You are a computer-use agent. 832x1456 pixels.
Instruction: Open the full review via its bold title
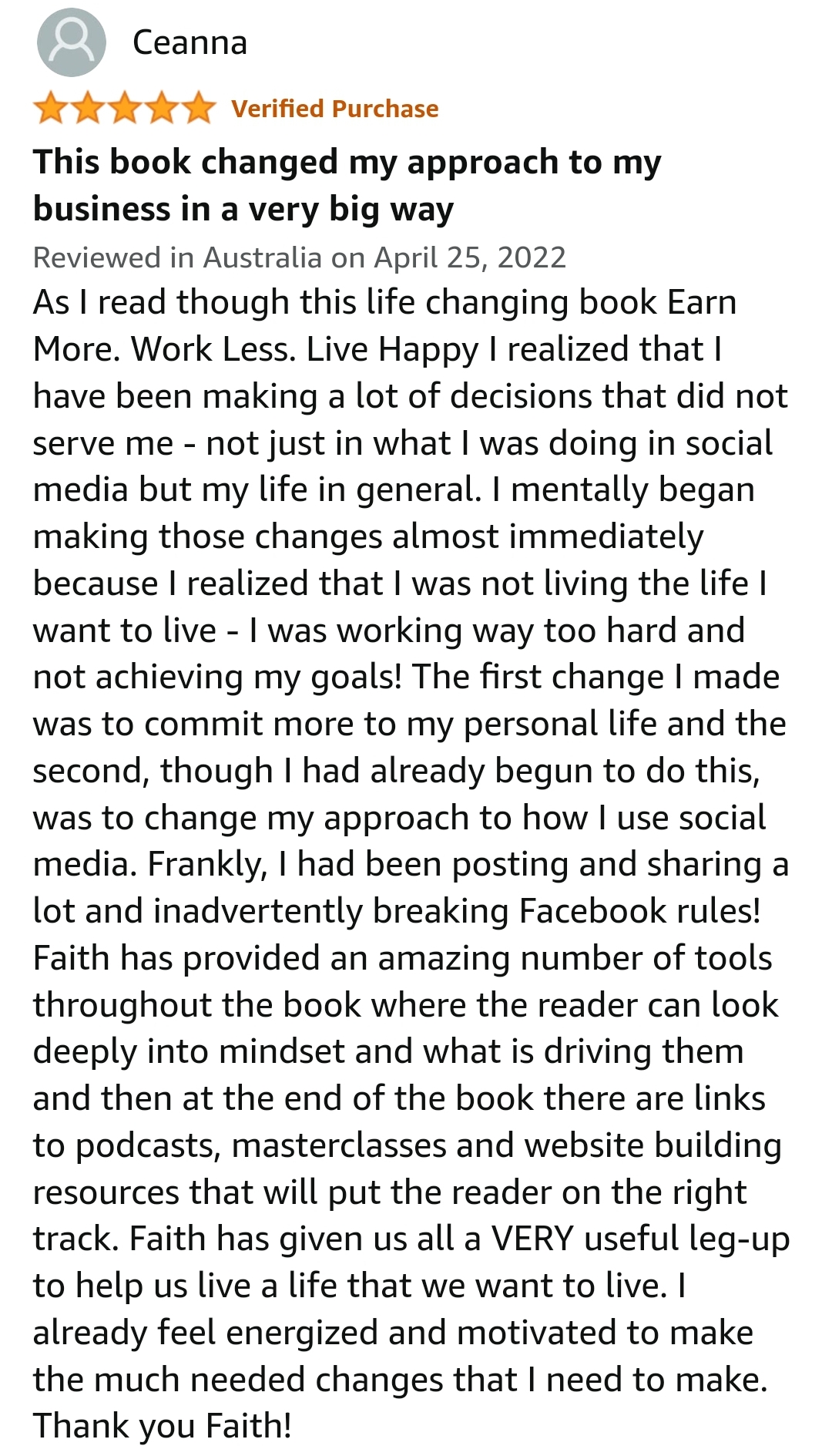click(x=347, y=185)
